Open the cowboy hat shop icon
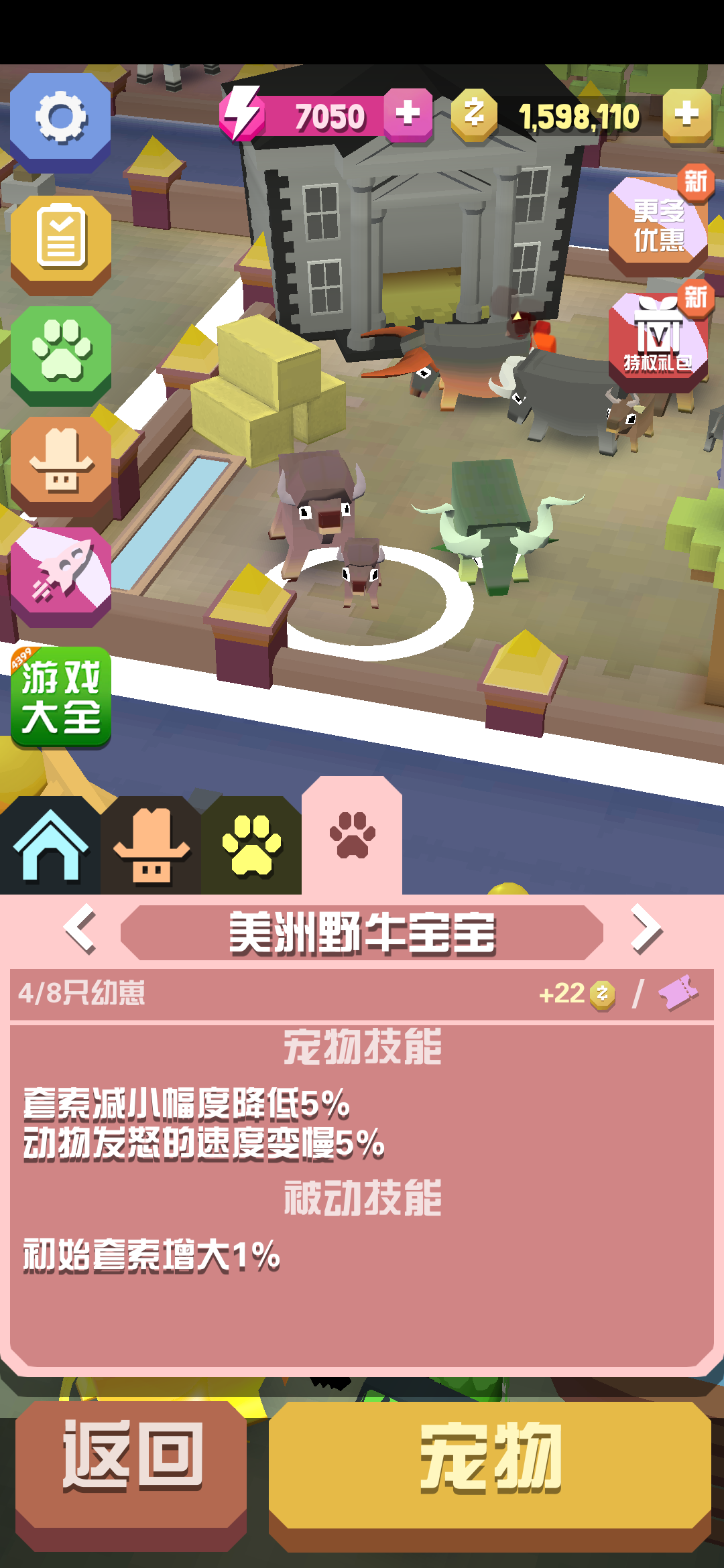This screenshot has width=724, height=1568. pos(60,462)
